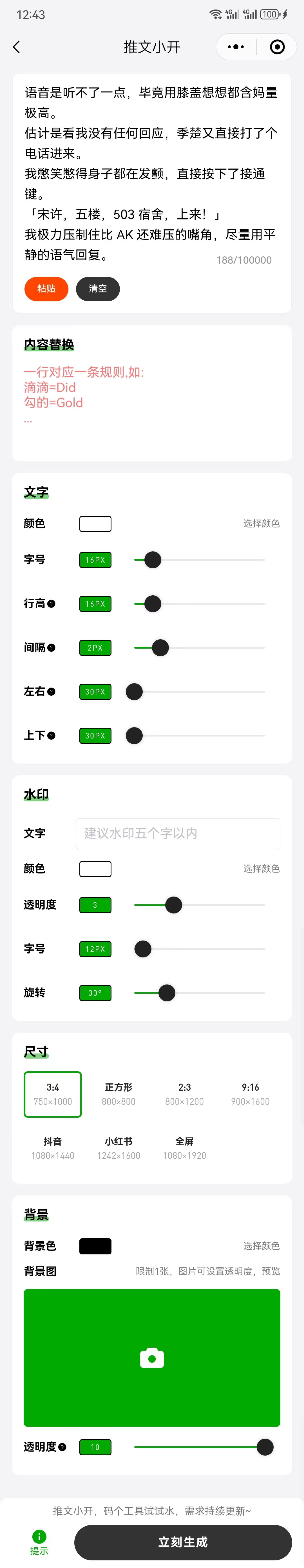Close the mini program with the circle icon

(277, 47)
